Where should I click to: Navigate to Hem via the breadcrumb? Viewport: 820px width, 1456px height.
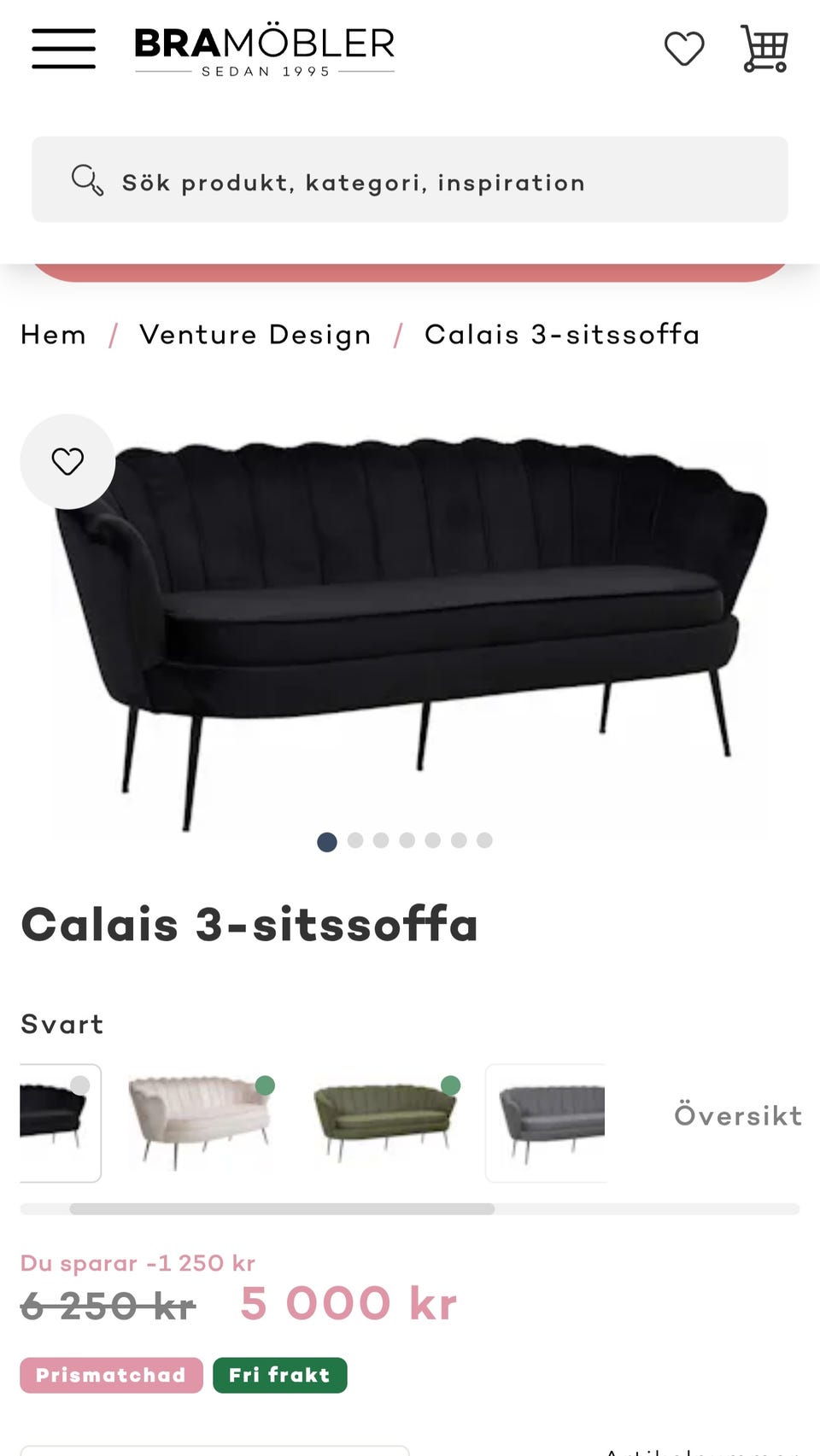(x=53, y=335)
